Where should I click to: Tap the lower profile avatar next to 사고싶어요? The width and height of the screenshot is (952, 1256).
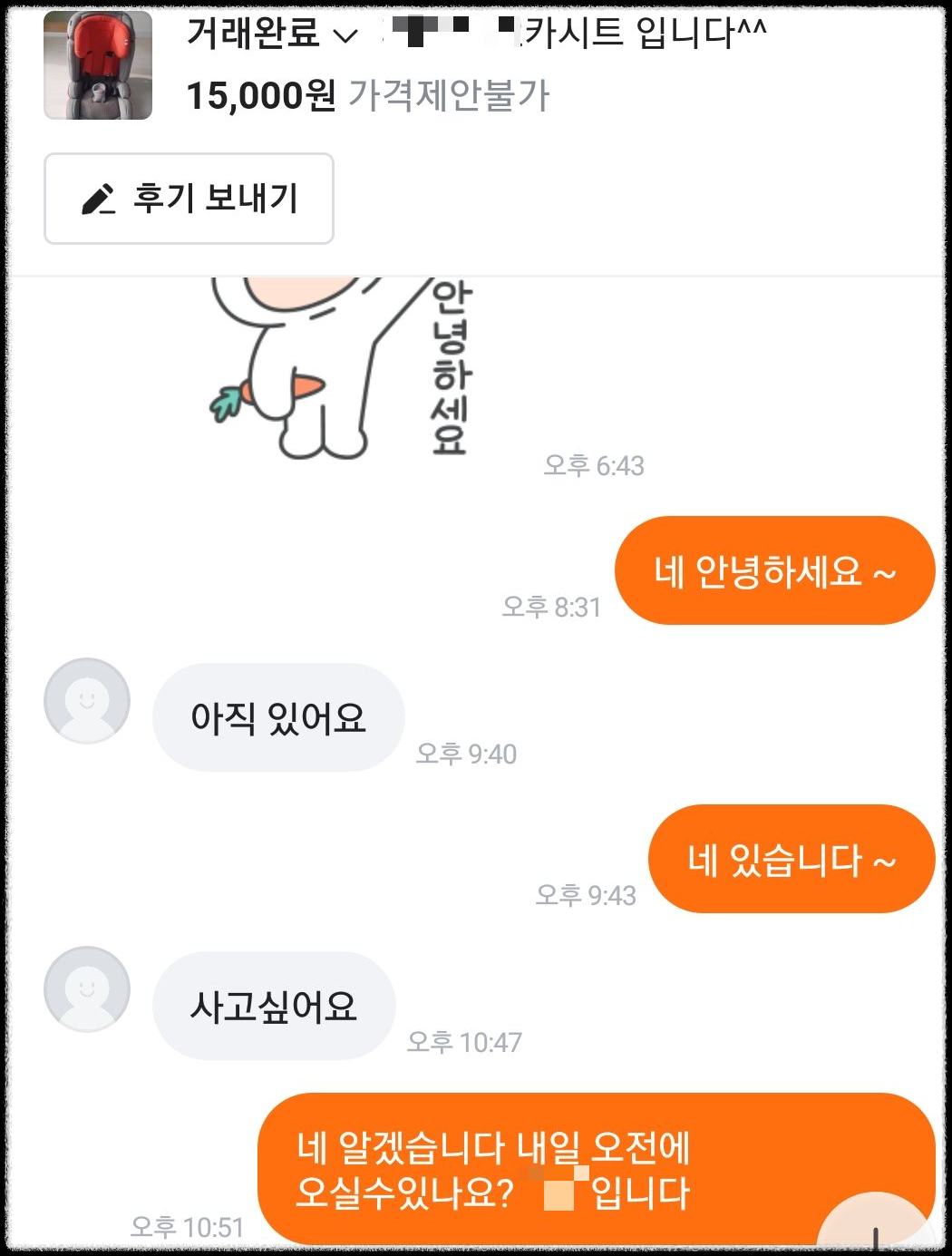[86, 989]
